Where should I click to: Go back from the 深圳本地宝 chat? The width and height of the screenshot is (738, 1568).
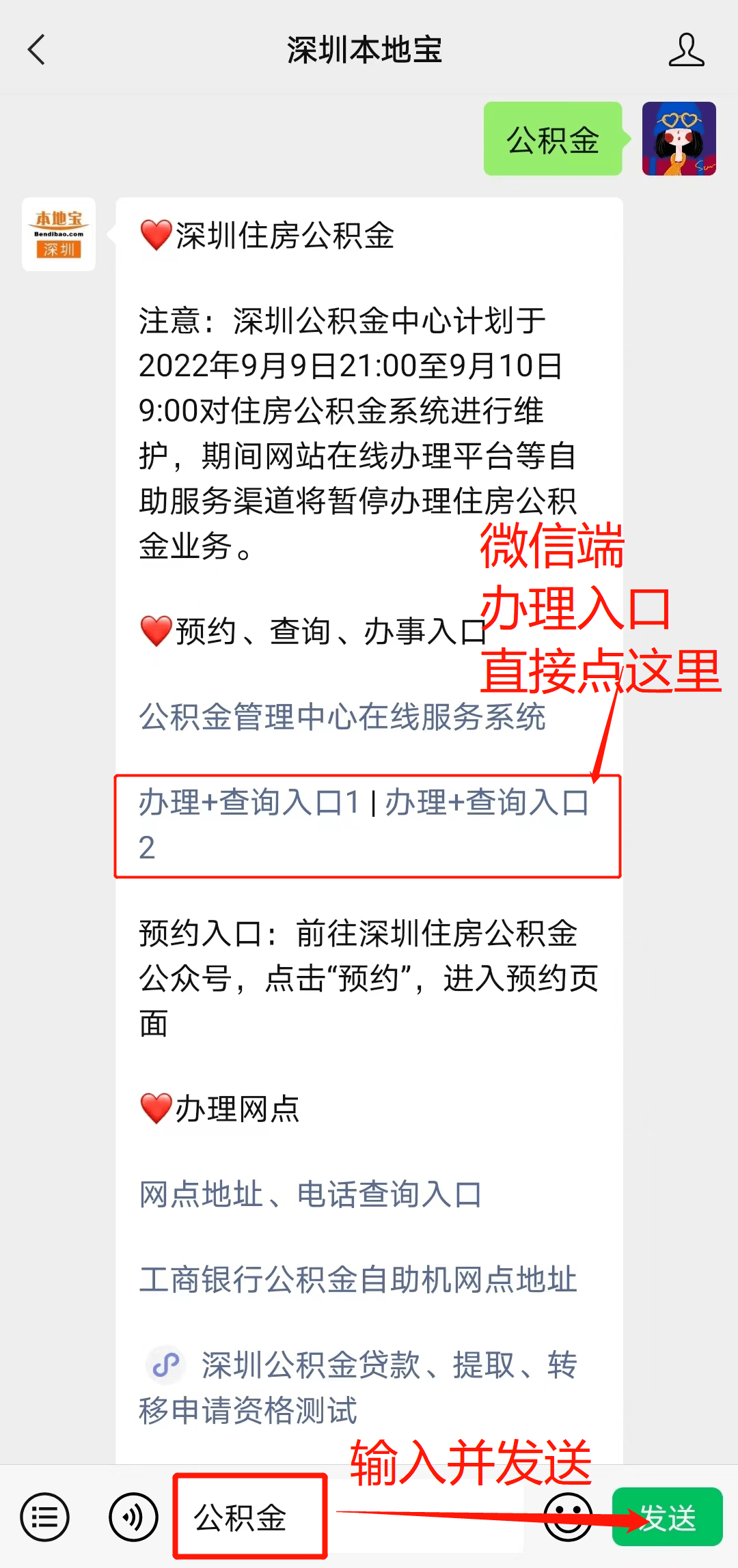coord(37,50)
